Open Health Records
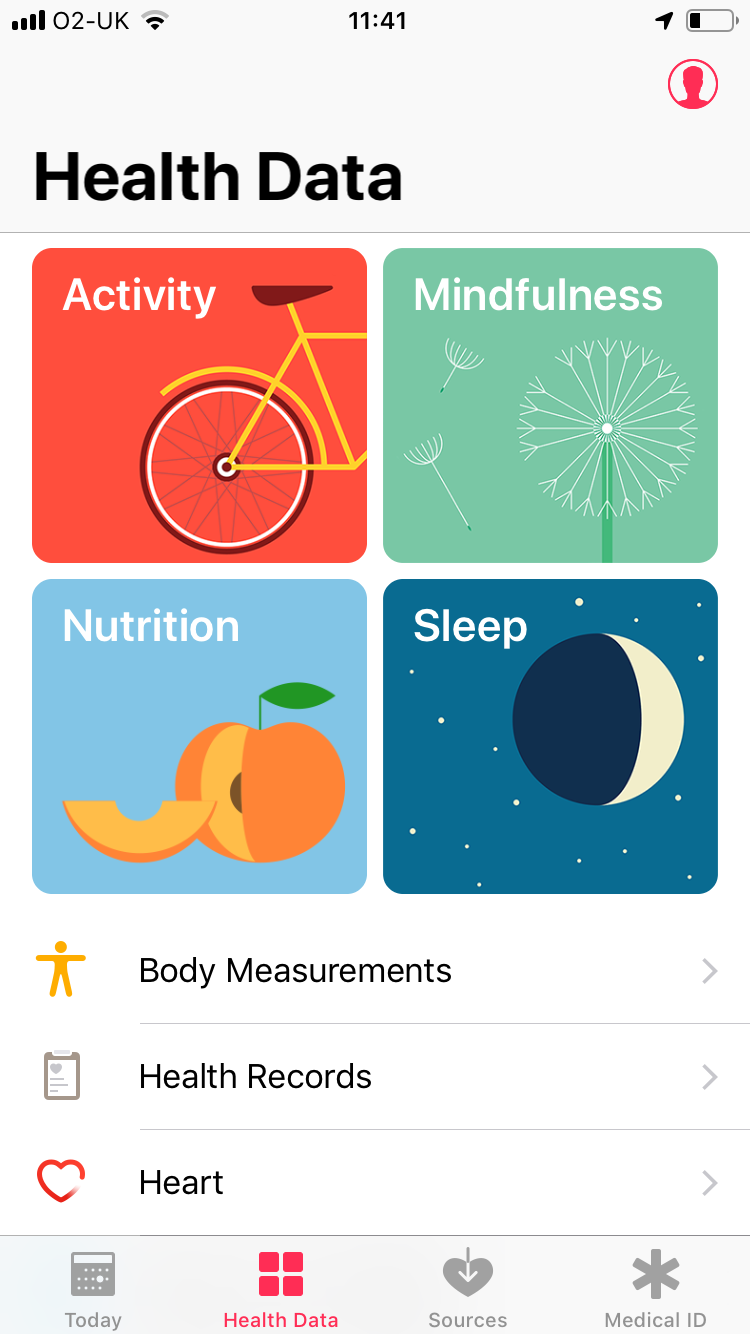750x1334 pixels. [375, 1077]
